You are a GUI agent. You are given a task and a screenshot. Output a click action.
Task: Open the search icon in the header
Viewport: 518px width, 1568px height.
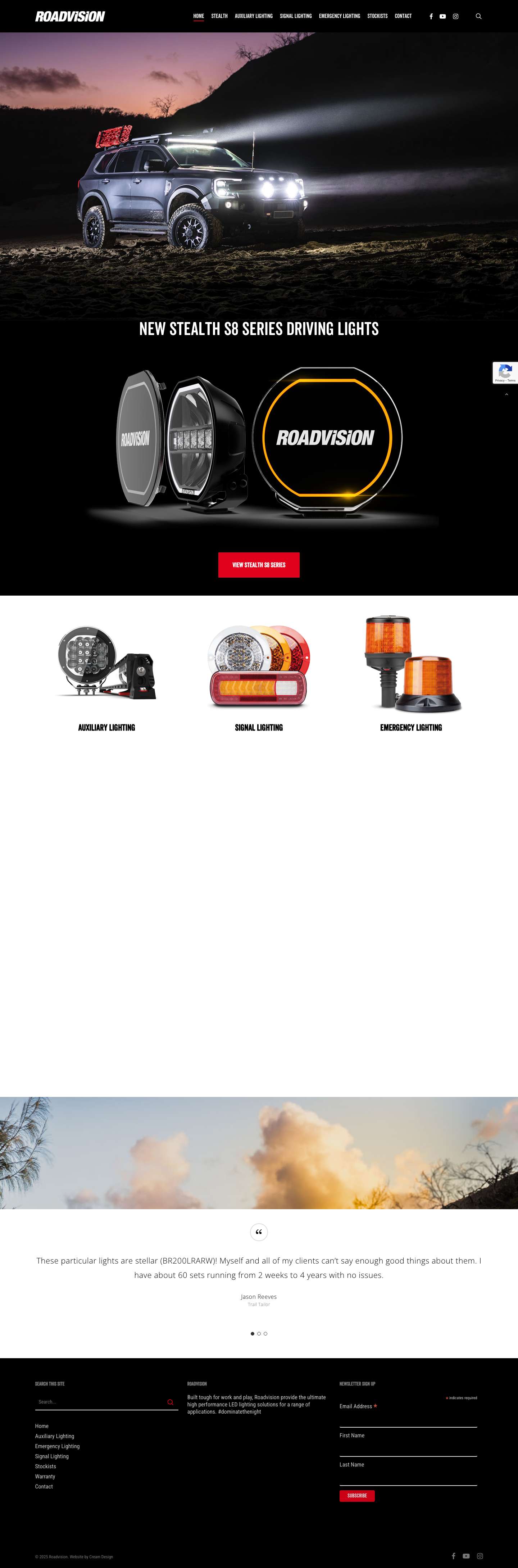tap(478, 17)
